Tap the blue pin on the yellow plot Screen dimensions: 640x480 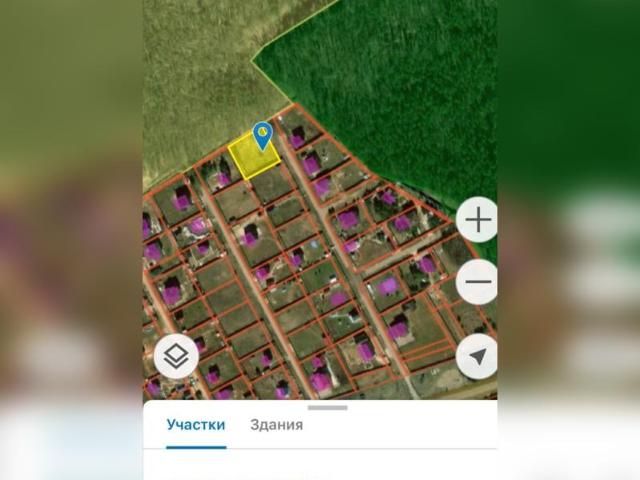(262, 135)
